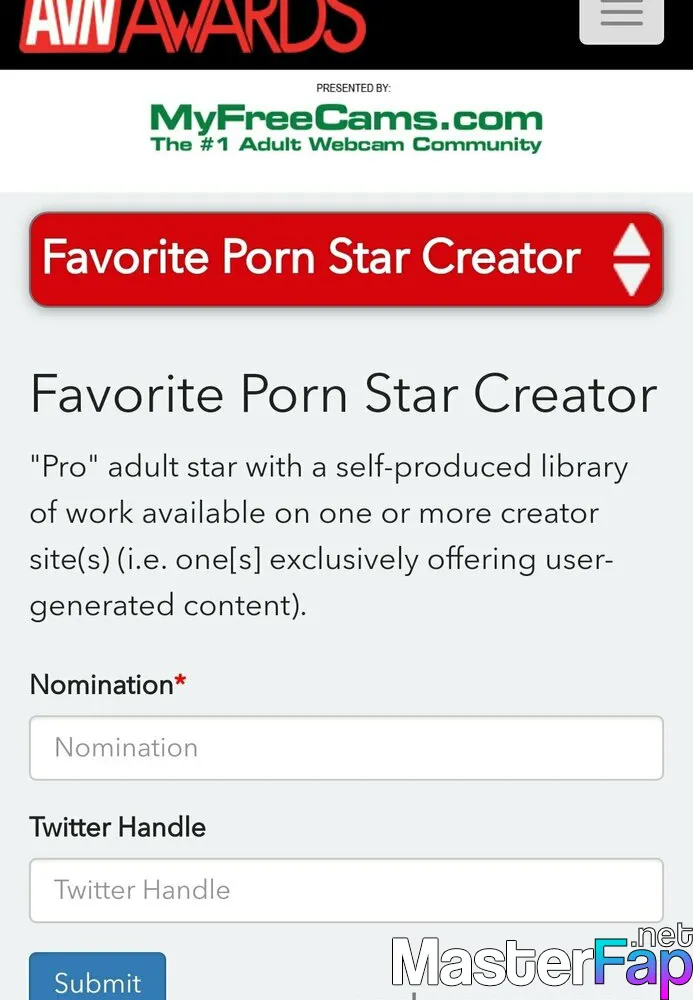Open the MyFreeCams.com sponsor banner
The width and height of the screenshot is (693, 1000).
tap(346, 129)
